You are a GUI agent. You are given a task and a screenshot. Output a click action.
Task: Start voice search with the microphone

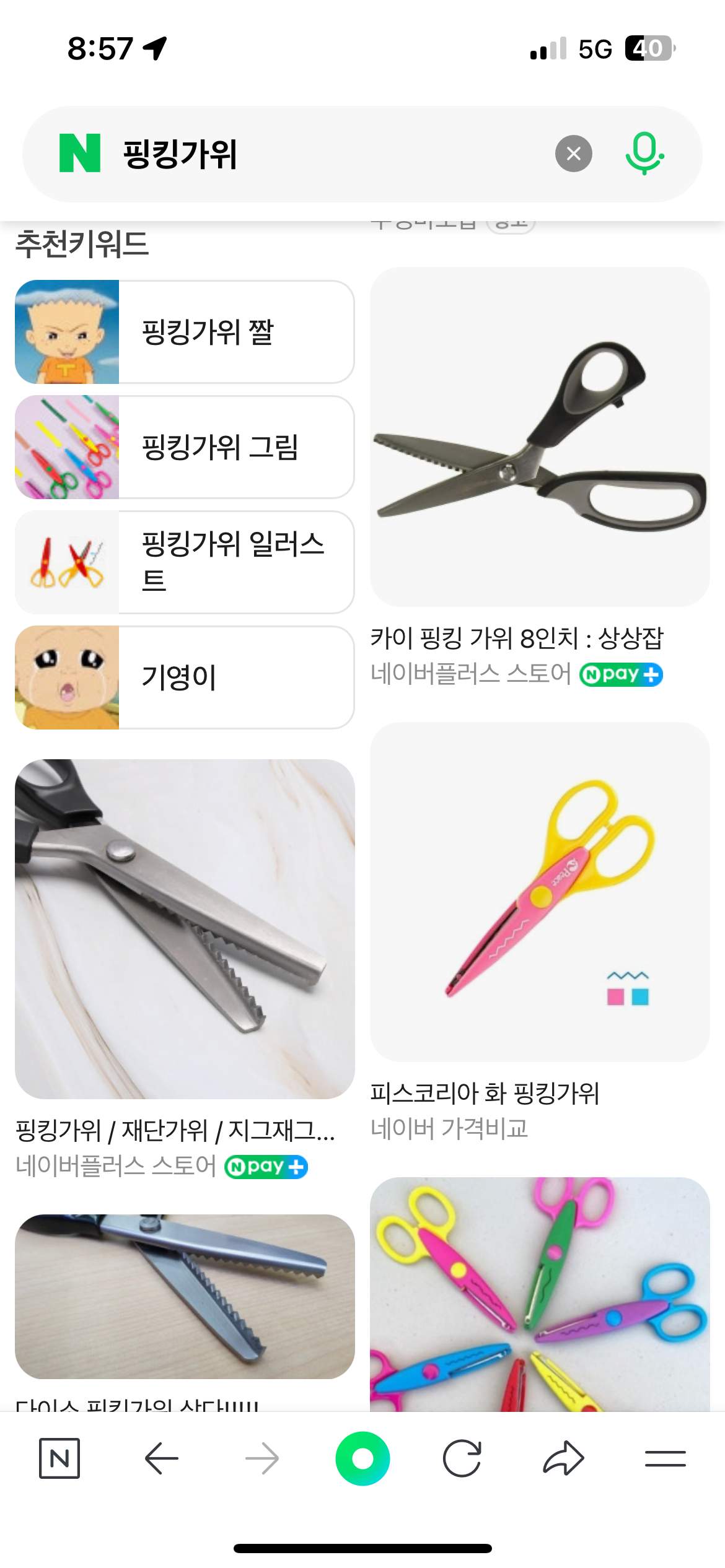click(x=644, y=154)
